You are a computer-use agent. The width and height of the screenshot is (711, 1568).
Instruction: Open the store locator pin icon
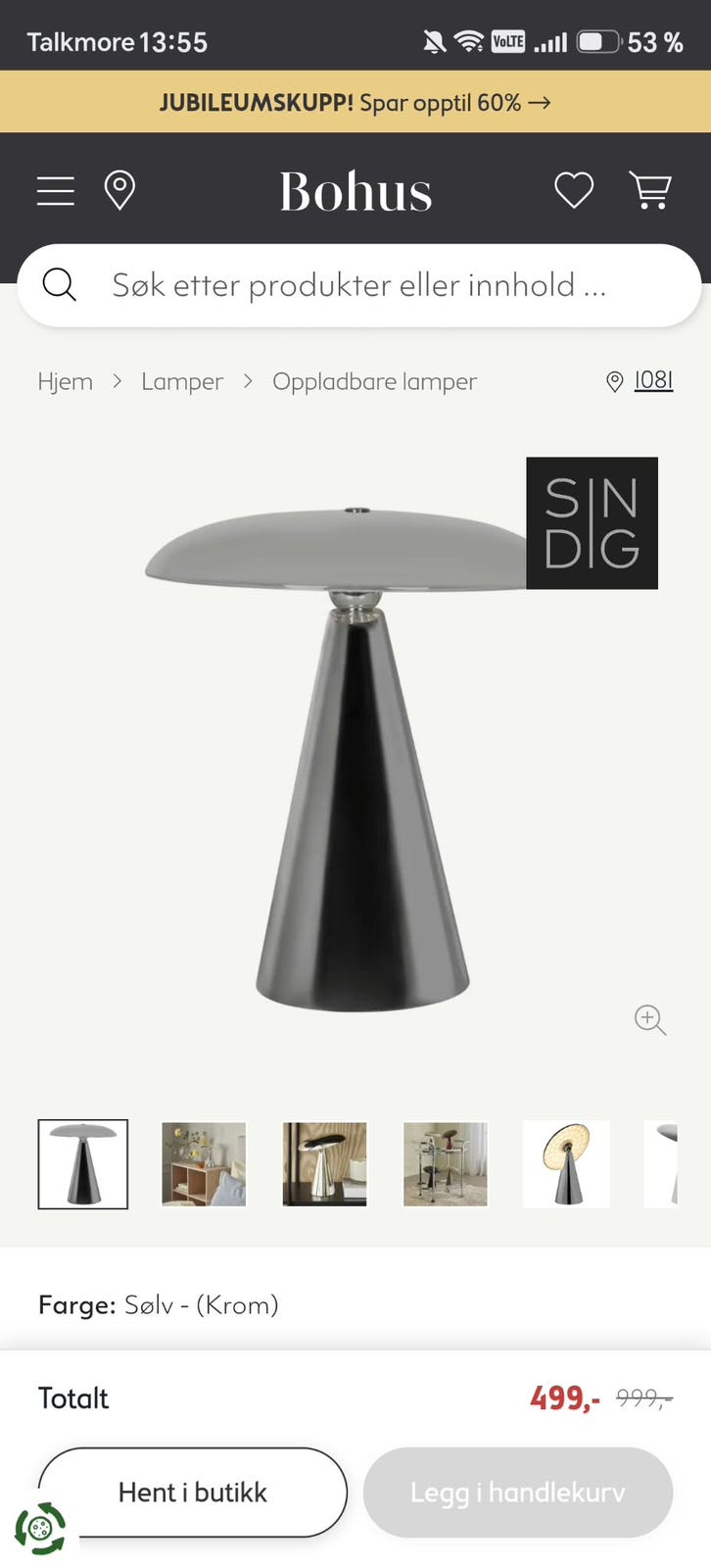tap(119, 190)
